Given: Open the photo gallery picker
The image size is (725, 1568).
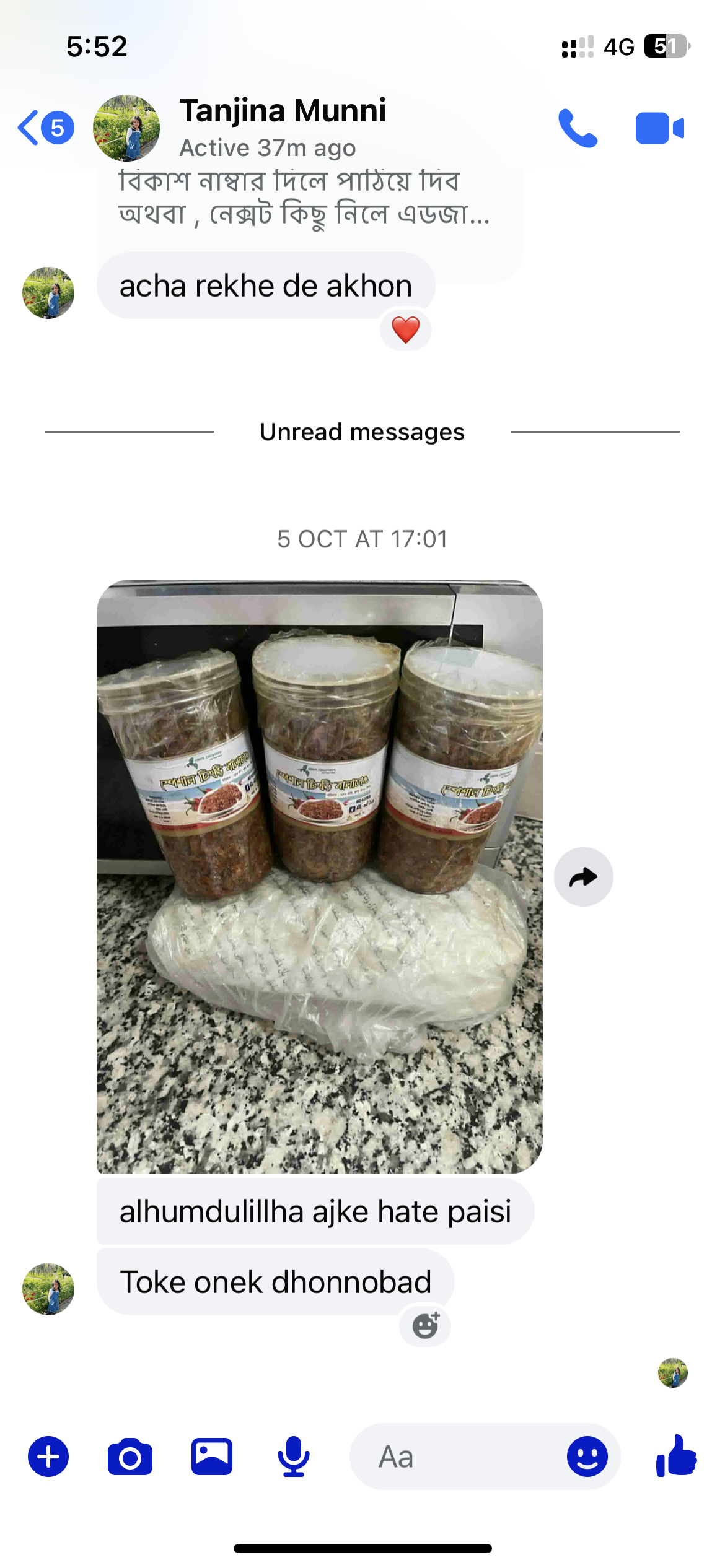Looking at the screenshot, I should click(x=212, y=1457).
